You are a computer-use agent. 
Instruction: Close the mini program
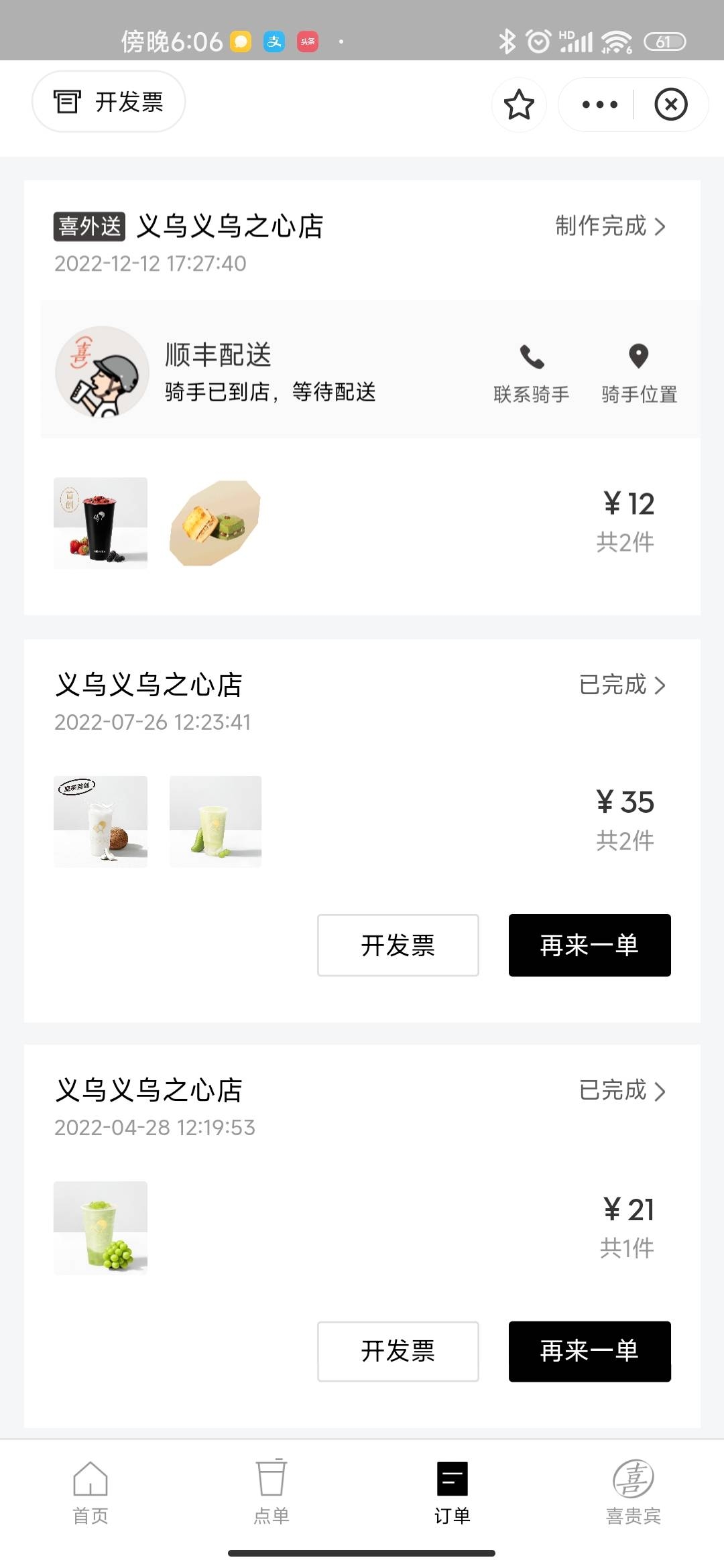point(670,105)
